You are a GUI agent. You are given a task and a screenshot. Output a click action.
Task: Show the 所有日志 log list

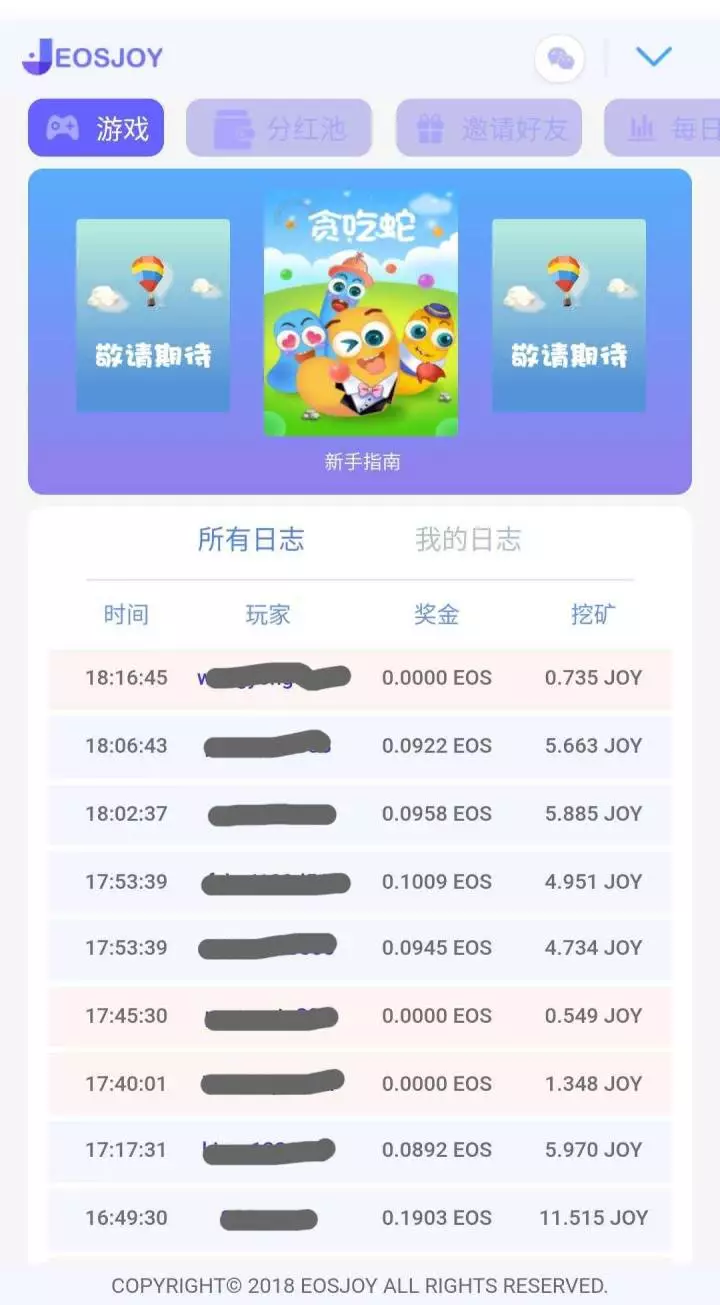(x=250, y=540)
